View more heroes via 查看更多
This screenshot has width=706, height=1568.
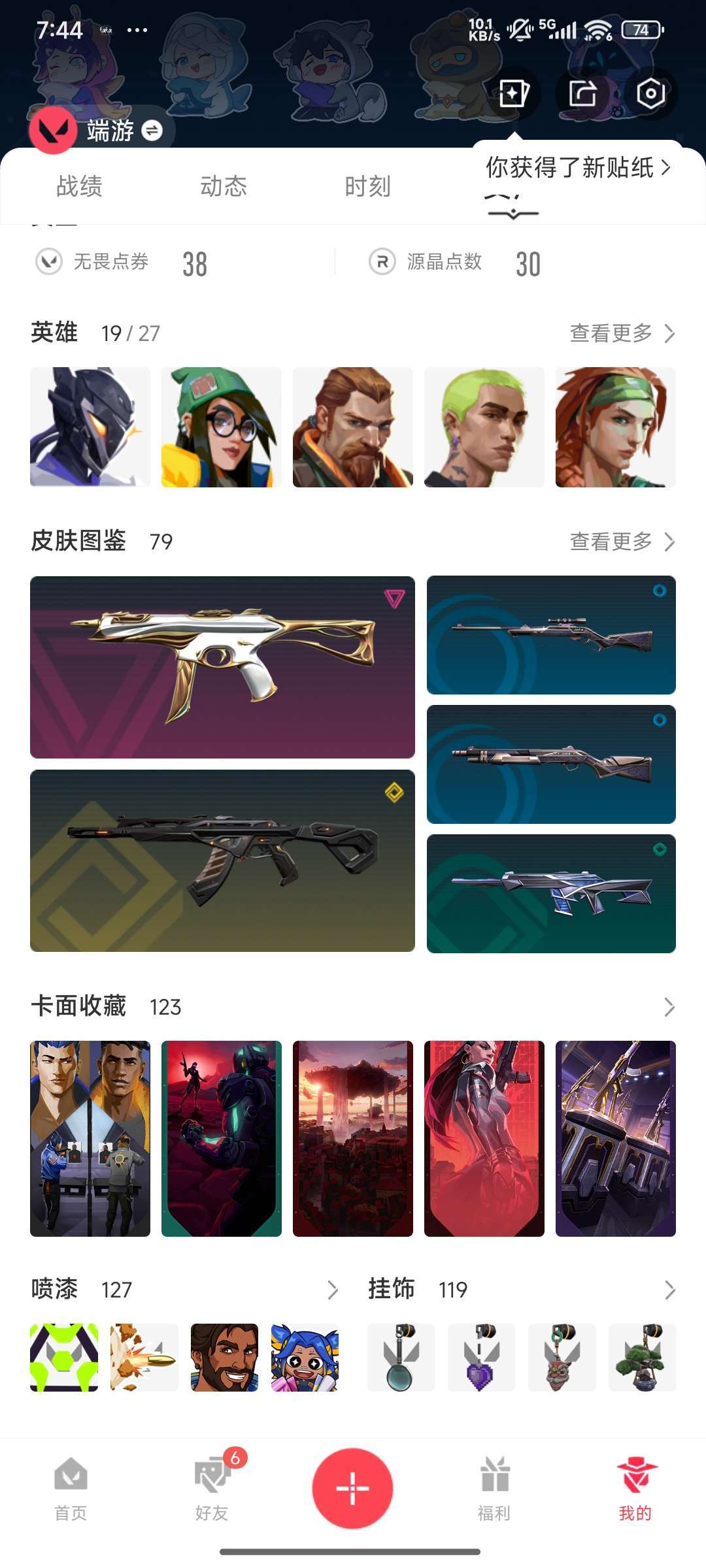(x=621, y=333)
